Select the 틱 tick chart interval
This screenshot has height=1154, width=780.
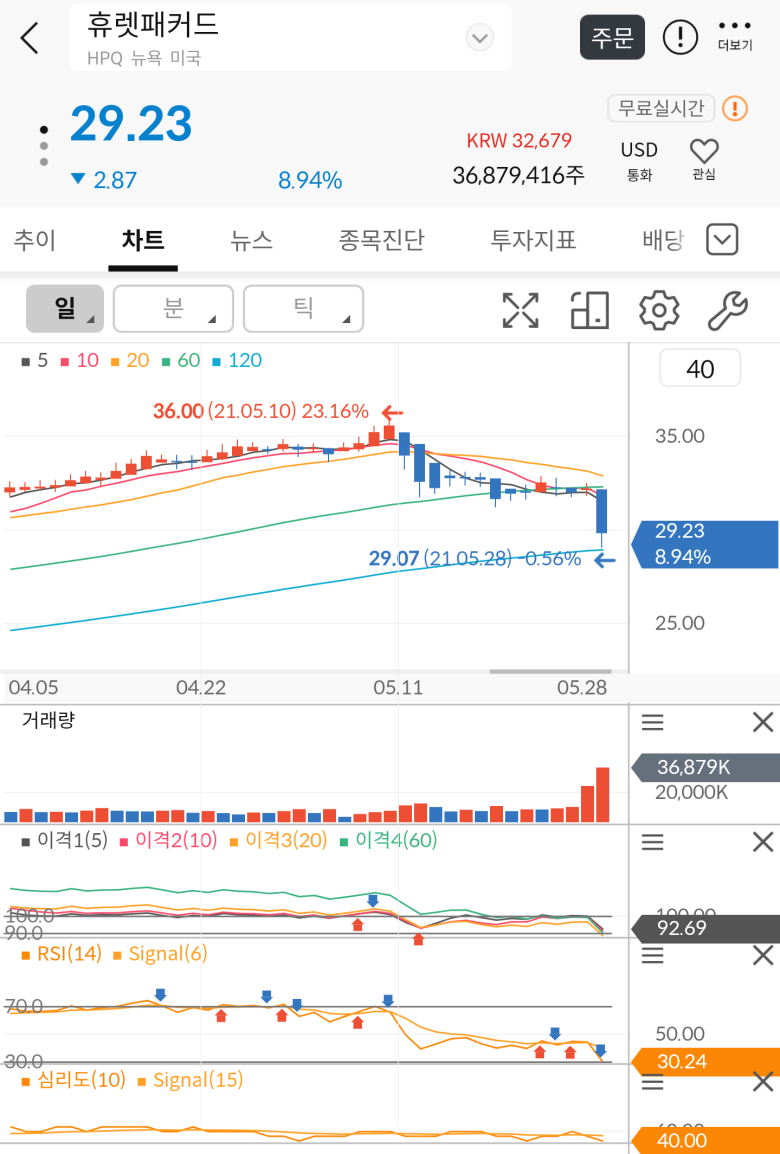pos(303,308)
